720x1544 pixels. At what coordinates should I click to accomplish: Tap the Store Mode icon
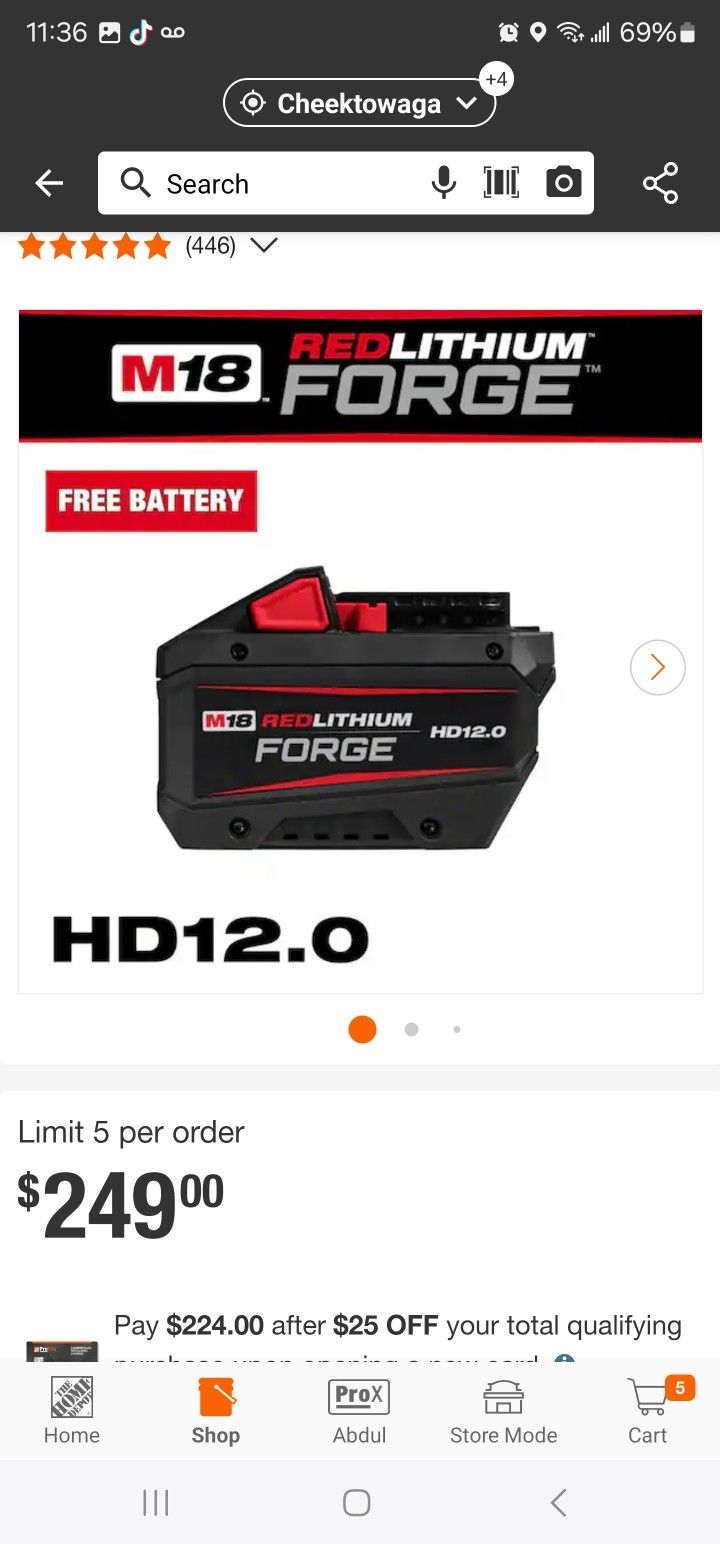coord(502,1410)
